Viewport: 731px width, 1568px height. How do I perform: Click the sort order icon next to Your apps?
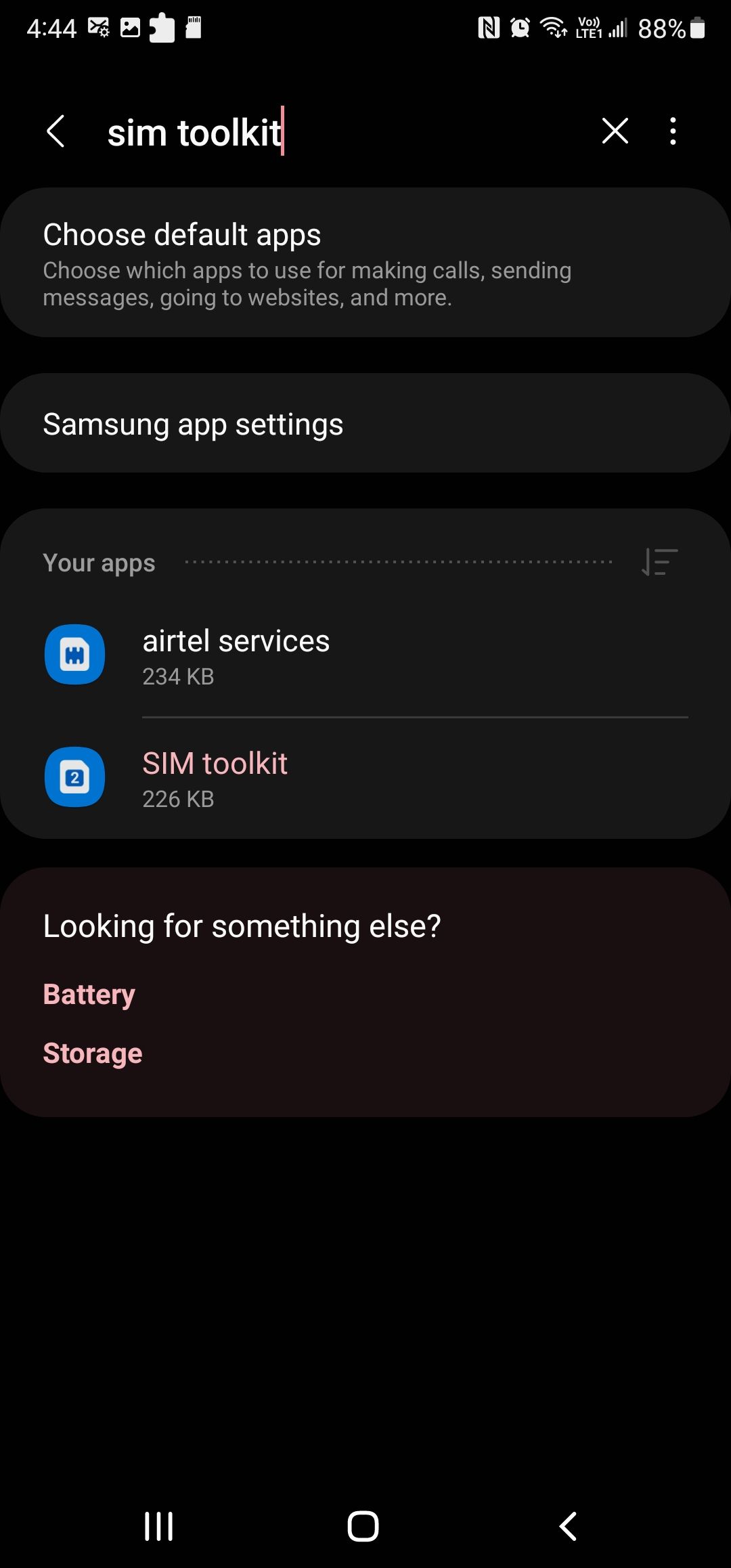click(x=657, y=562)
